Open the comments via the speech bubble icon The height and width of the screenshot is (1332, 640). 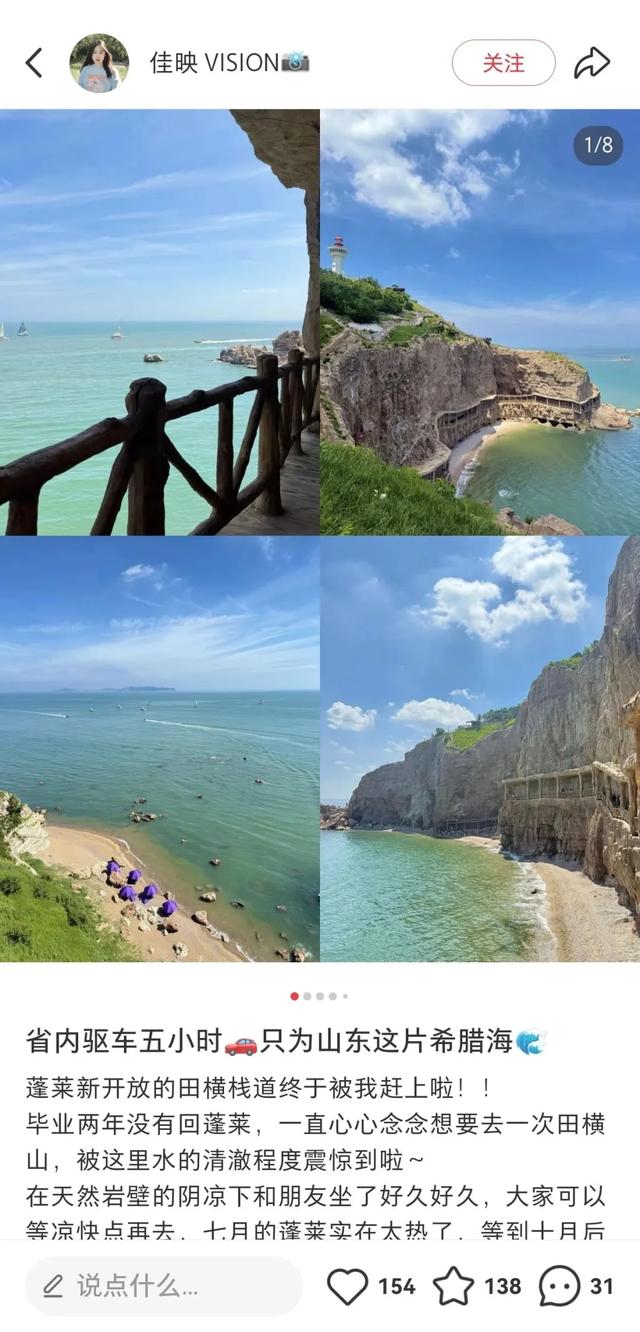click(559, 1286)
